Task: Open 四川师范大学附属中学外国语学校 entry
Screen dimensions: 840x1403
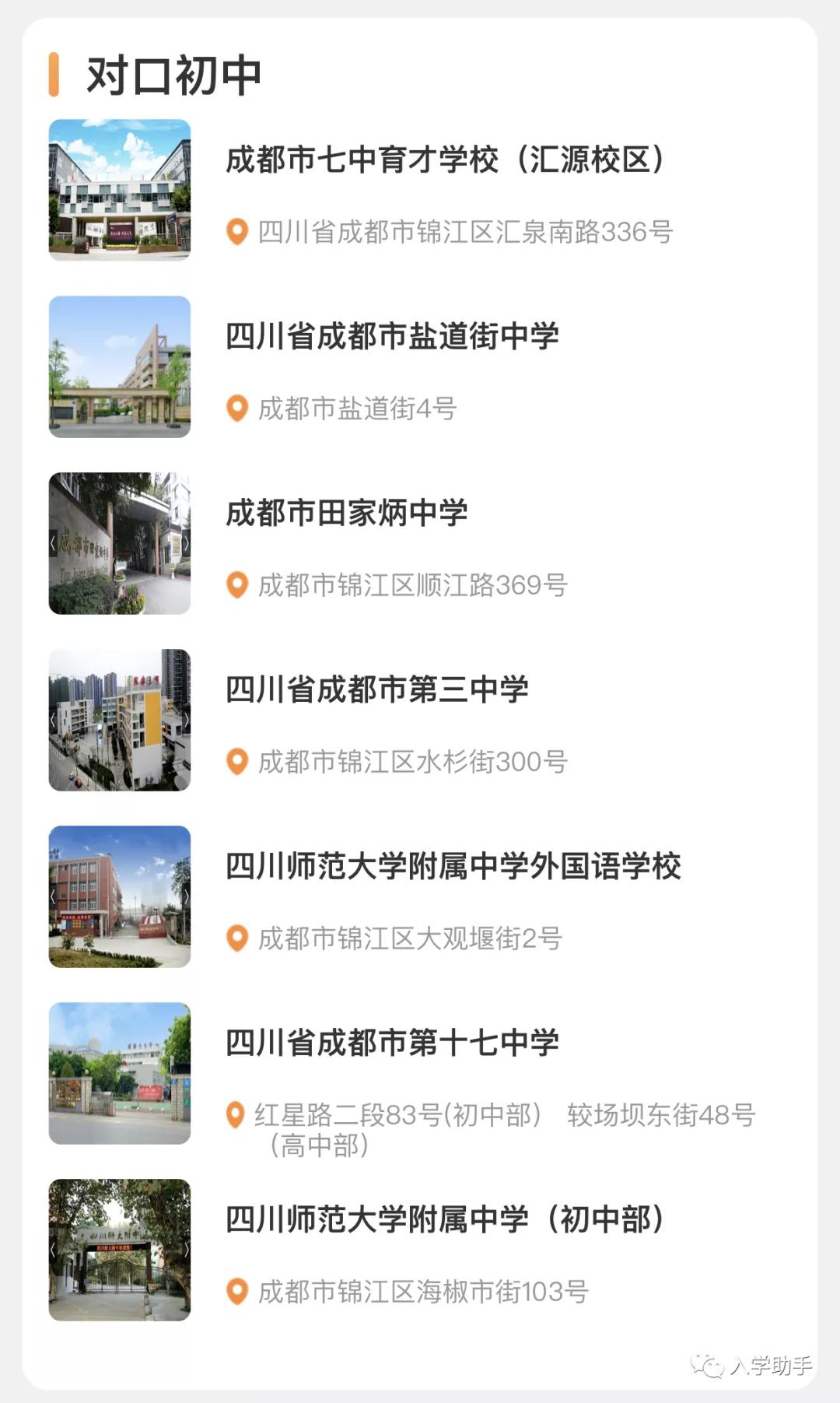Action: coord(455,866)
